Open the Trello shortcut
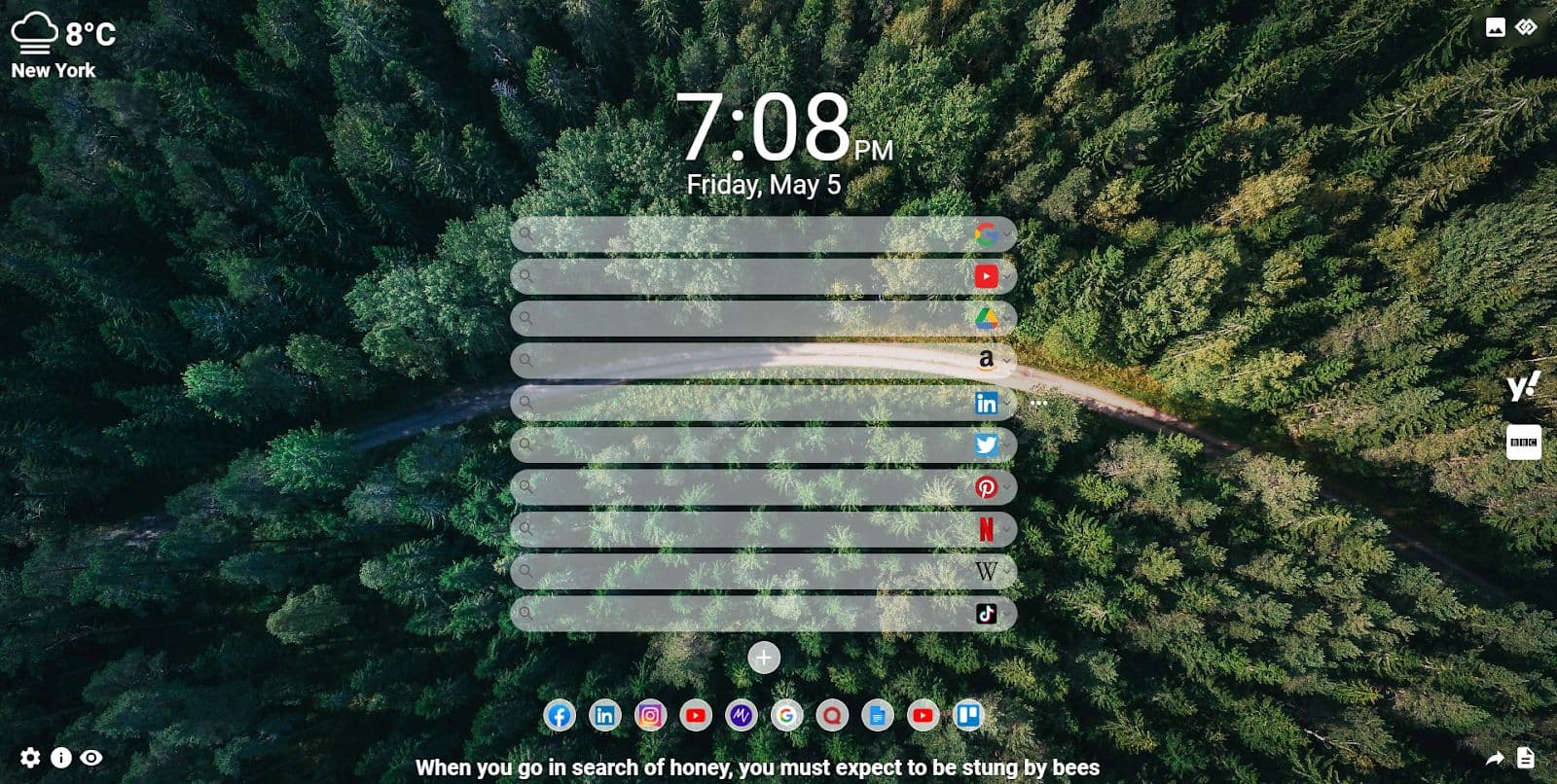 pos(968,717)
